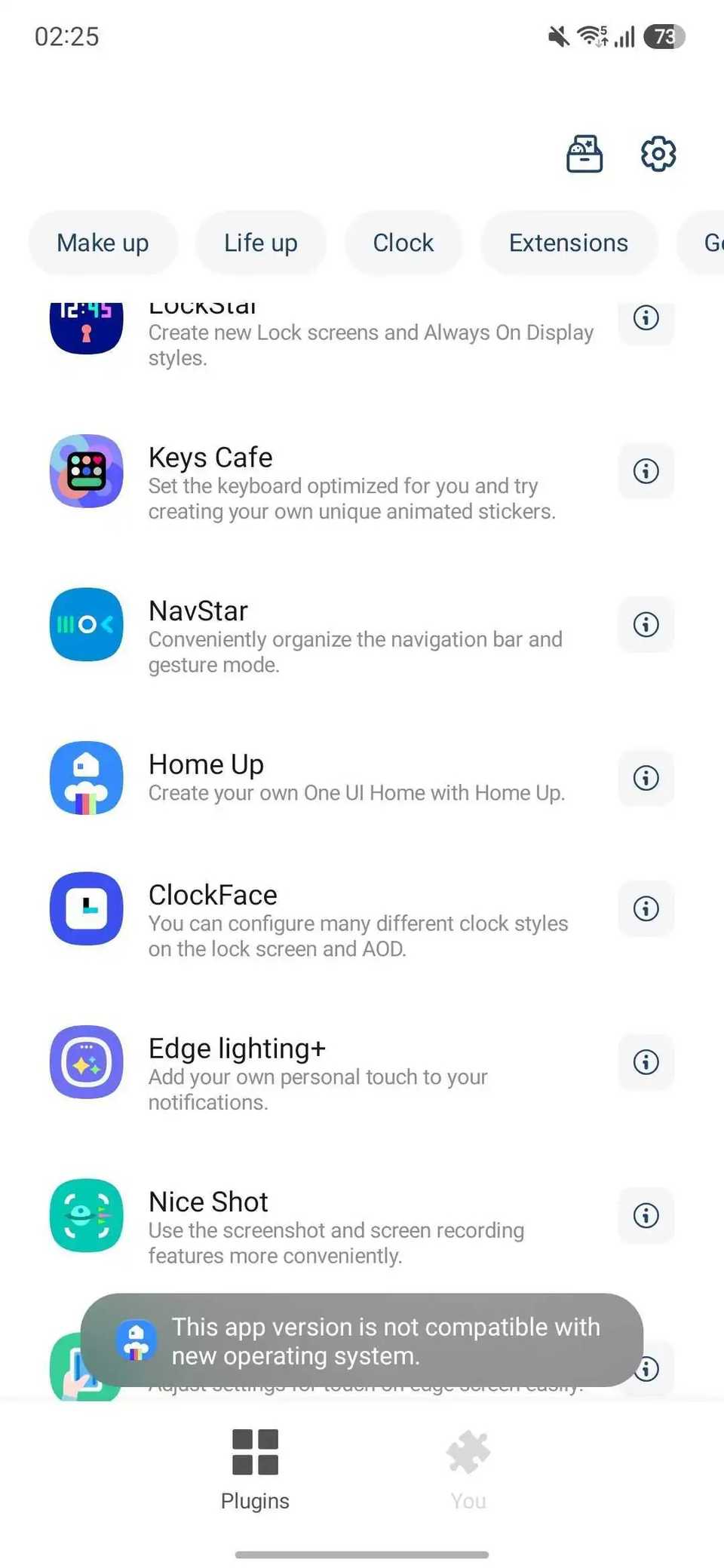Tap the Edge lighting+ info button
The width and height of the screenshot is (724, 1568).
(645, 1062)
